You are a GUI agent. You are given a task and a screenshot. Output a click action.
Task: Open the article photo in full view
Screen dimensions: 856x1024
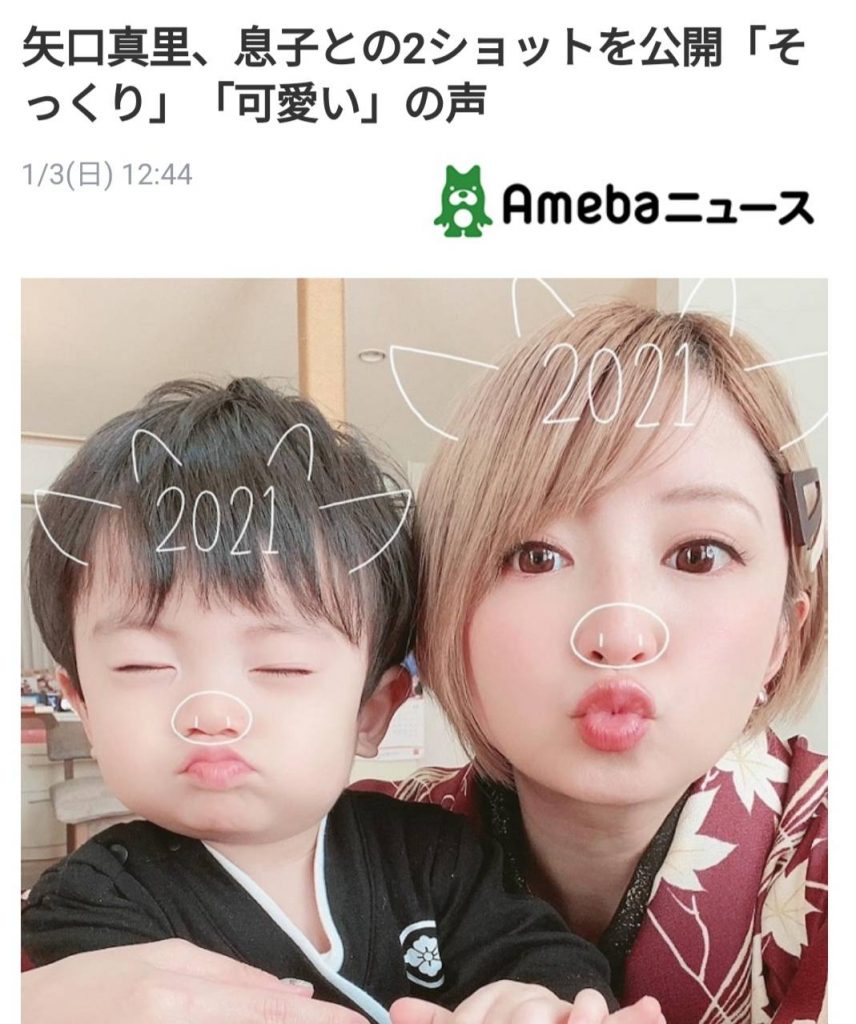point(424,650)
